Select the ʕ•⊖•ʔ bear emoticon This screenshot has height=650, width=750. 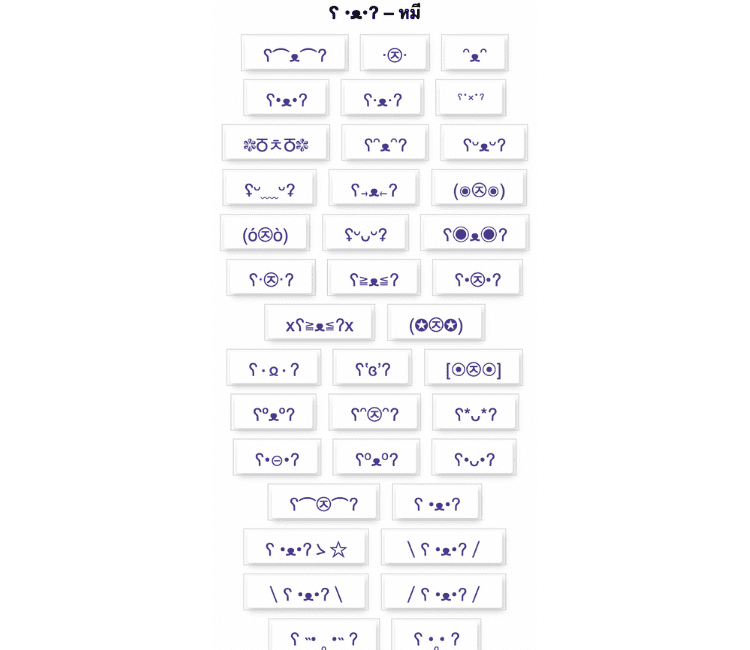tap(277, 459)
